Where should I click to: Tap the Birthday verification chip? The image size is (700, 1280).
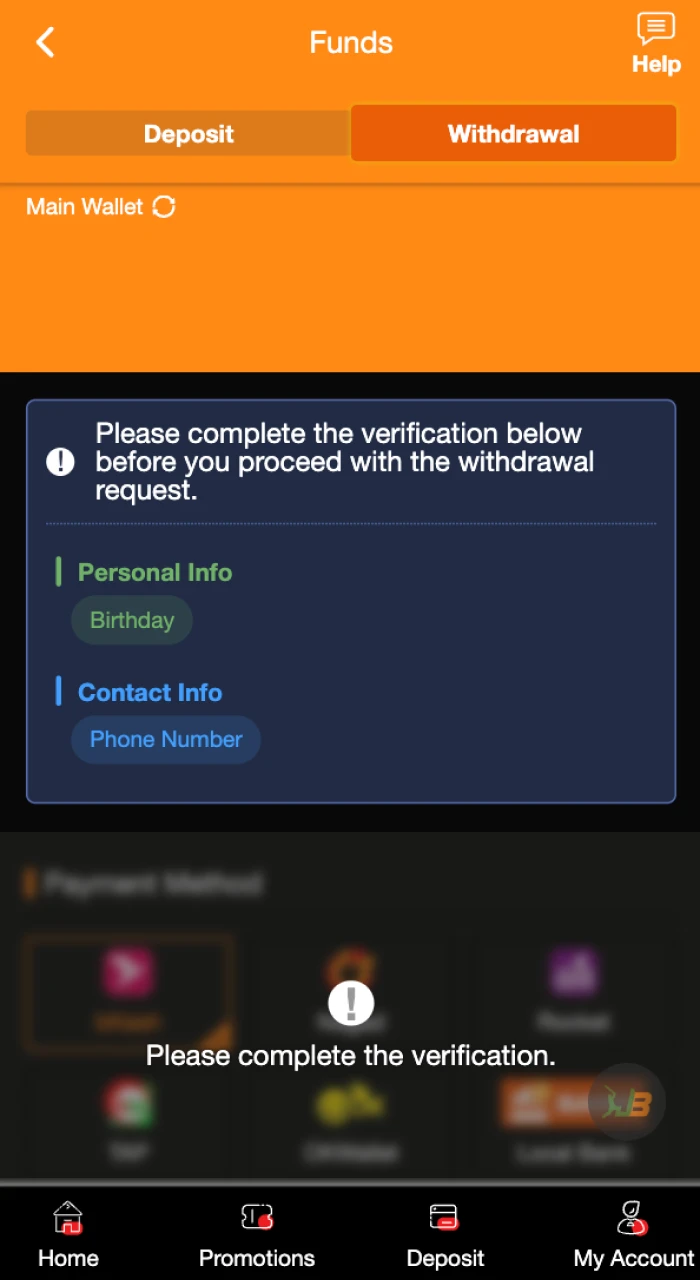(132, 620)
